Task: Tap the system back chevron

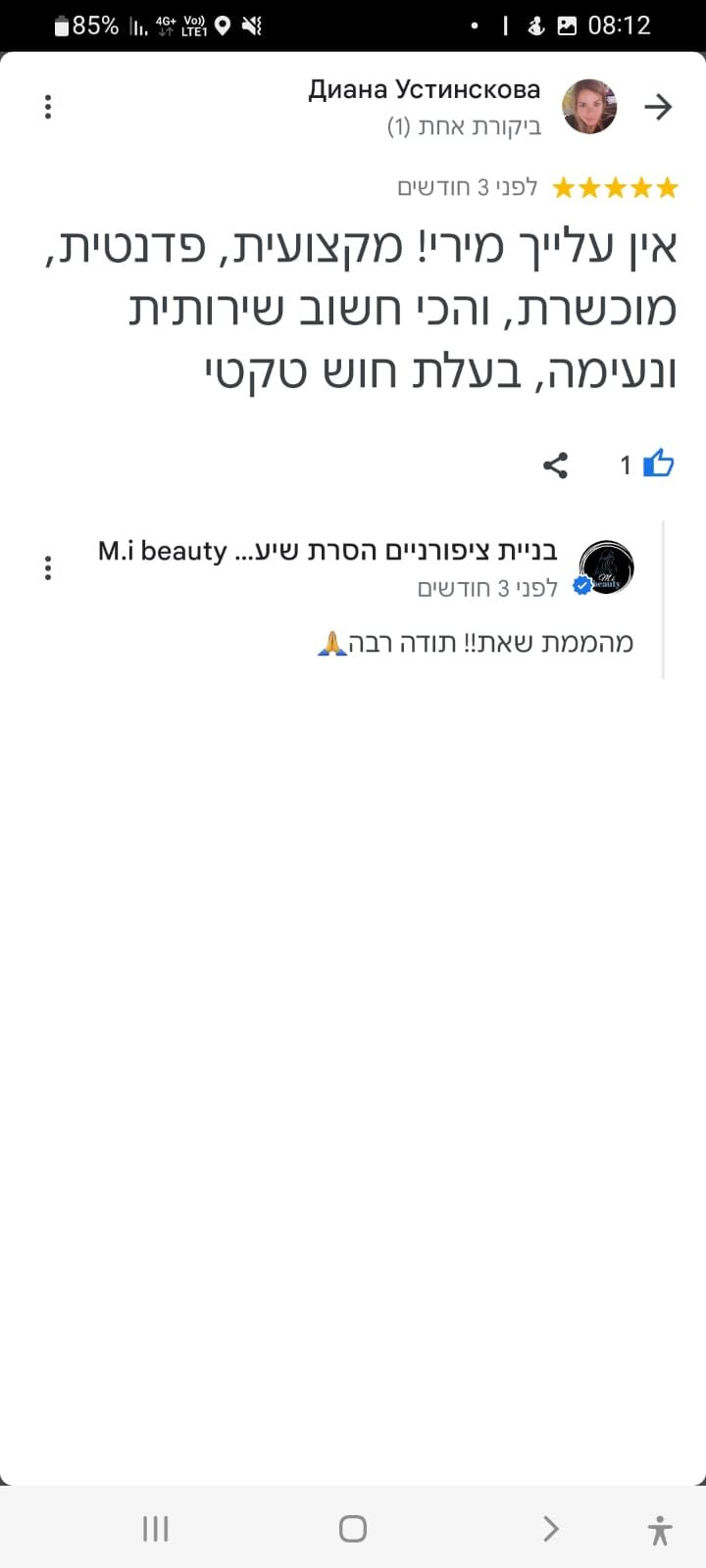Action: click(551, 1528)
